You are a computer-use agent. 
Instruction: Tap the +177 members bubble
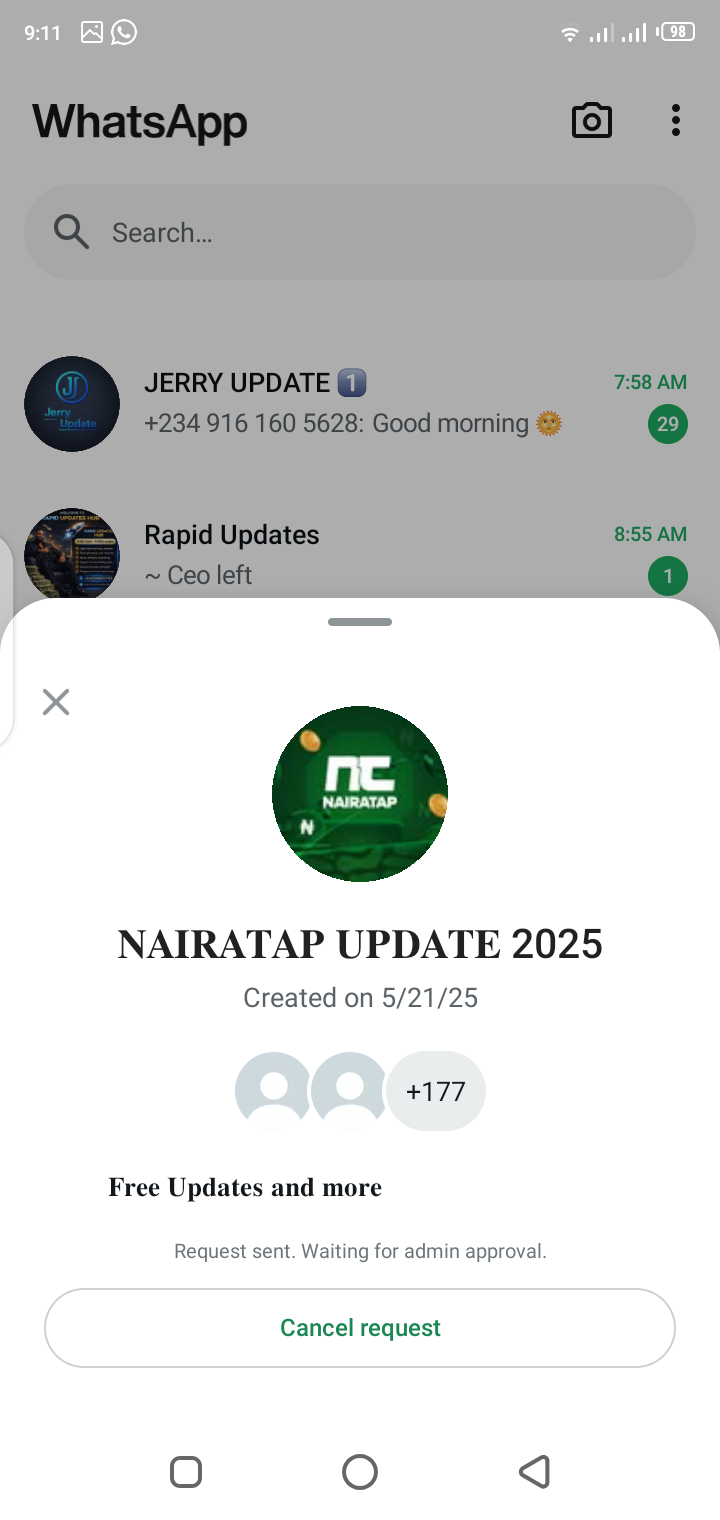click(436, 1091)
